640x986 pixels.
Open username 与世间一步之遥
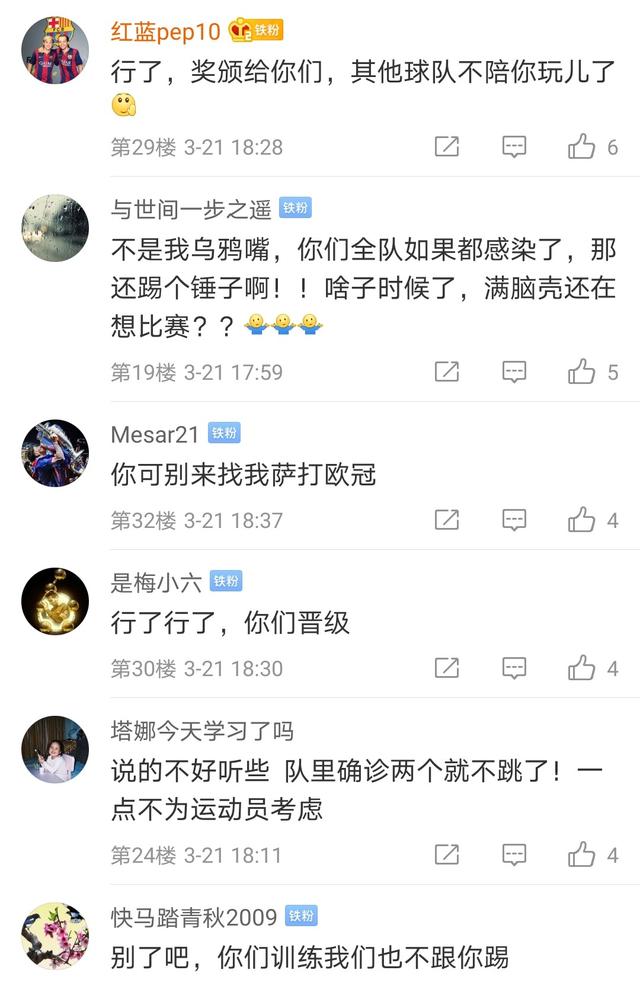[191, 209]
